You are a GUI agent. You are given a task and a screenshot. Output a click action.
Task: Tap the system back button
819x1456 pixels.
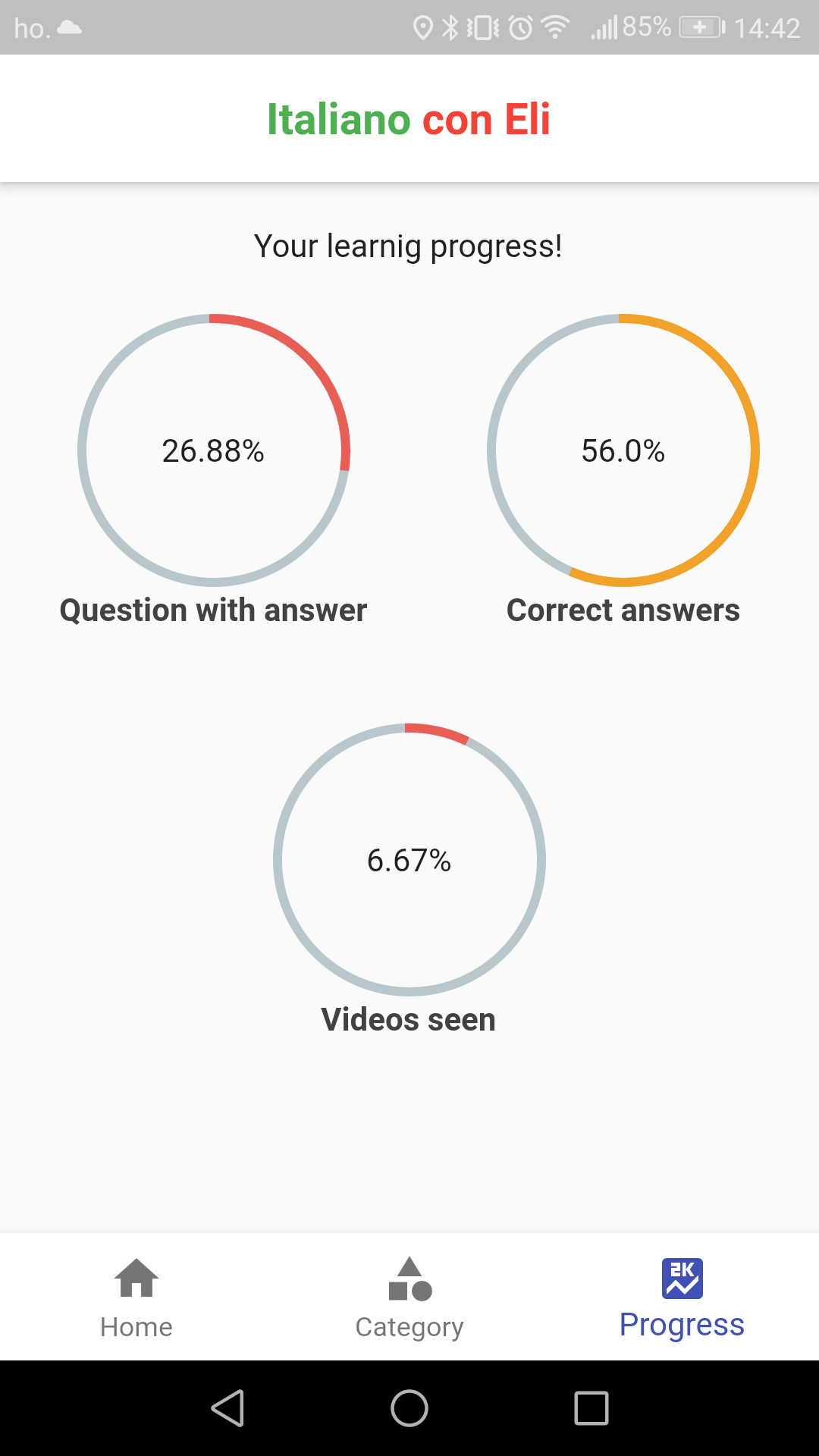click(227, 1408)
